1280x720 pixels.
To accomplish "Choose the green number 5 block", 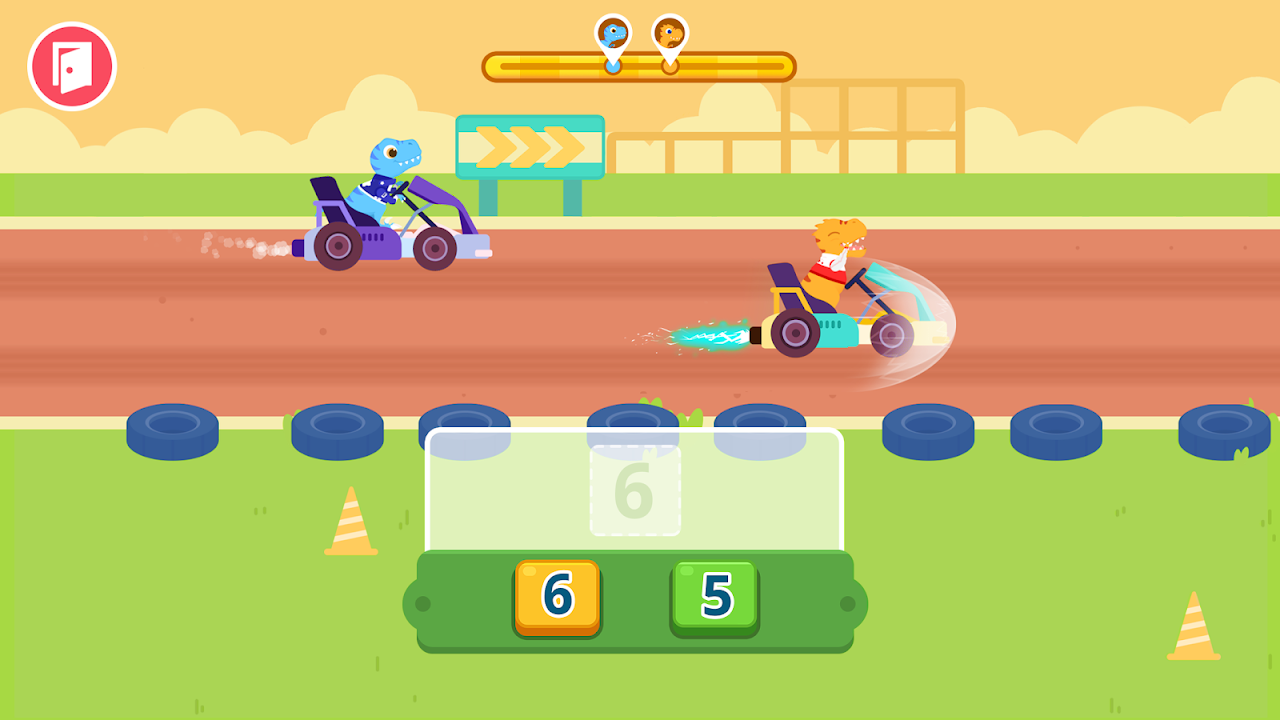I will [715, 596].
